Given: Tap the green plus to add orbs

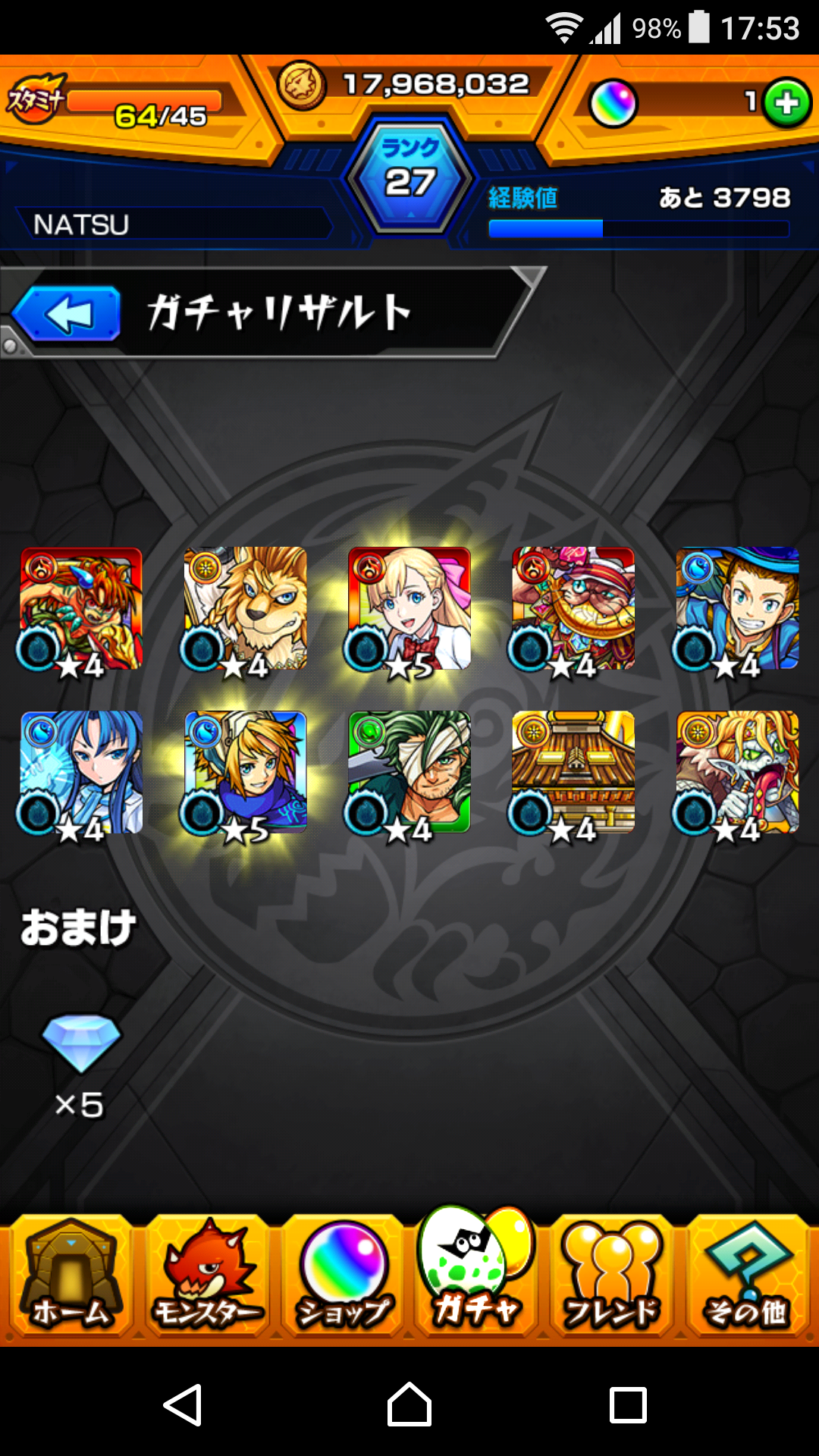Looking at the screenshot, I should coord(786,103).
